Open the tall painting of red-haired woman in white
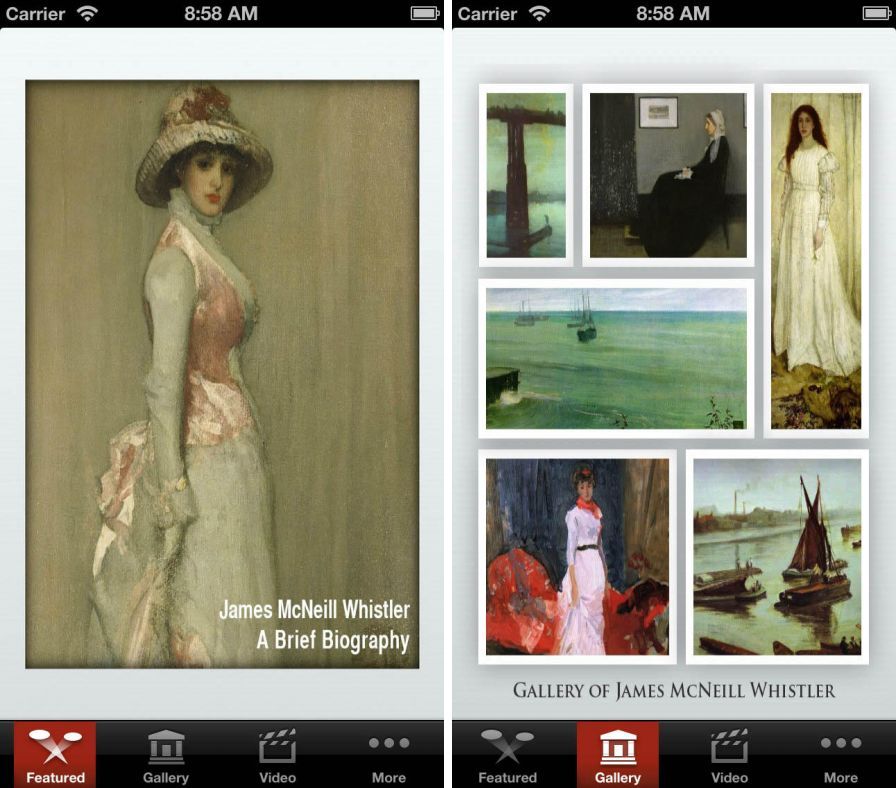The width and height of the screenshot is (896, 788). point(816,260)
